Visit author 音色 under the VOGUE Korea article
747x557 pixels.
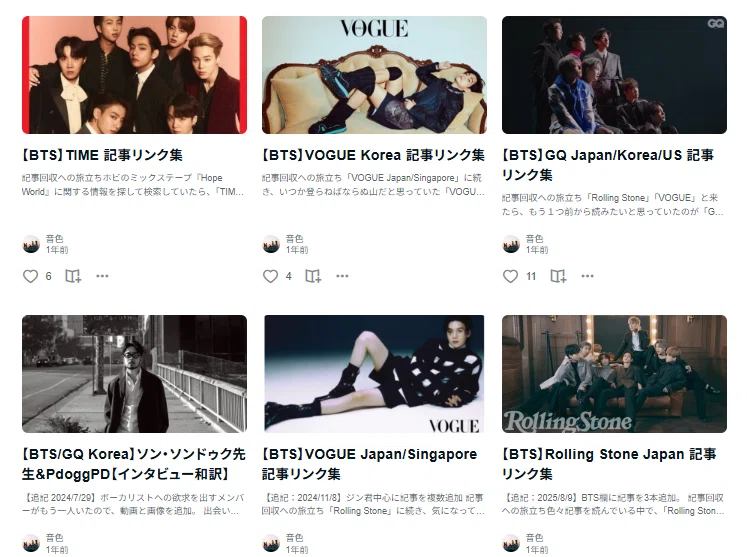pyautogui.click(x=294, y=239)
